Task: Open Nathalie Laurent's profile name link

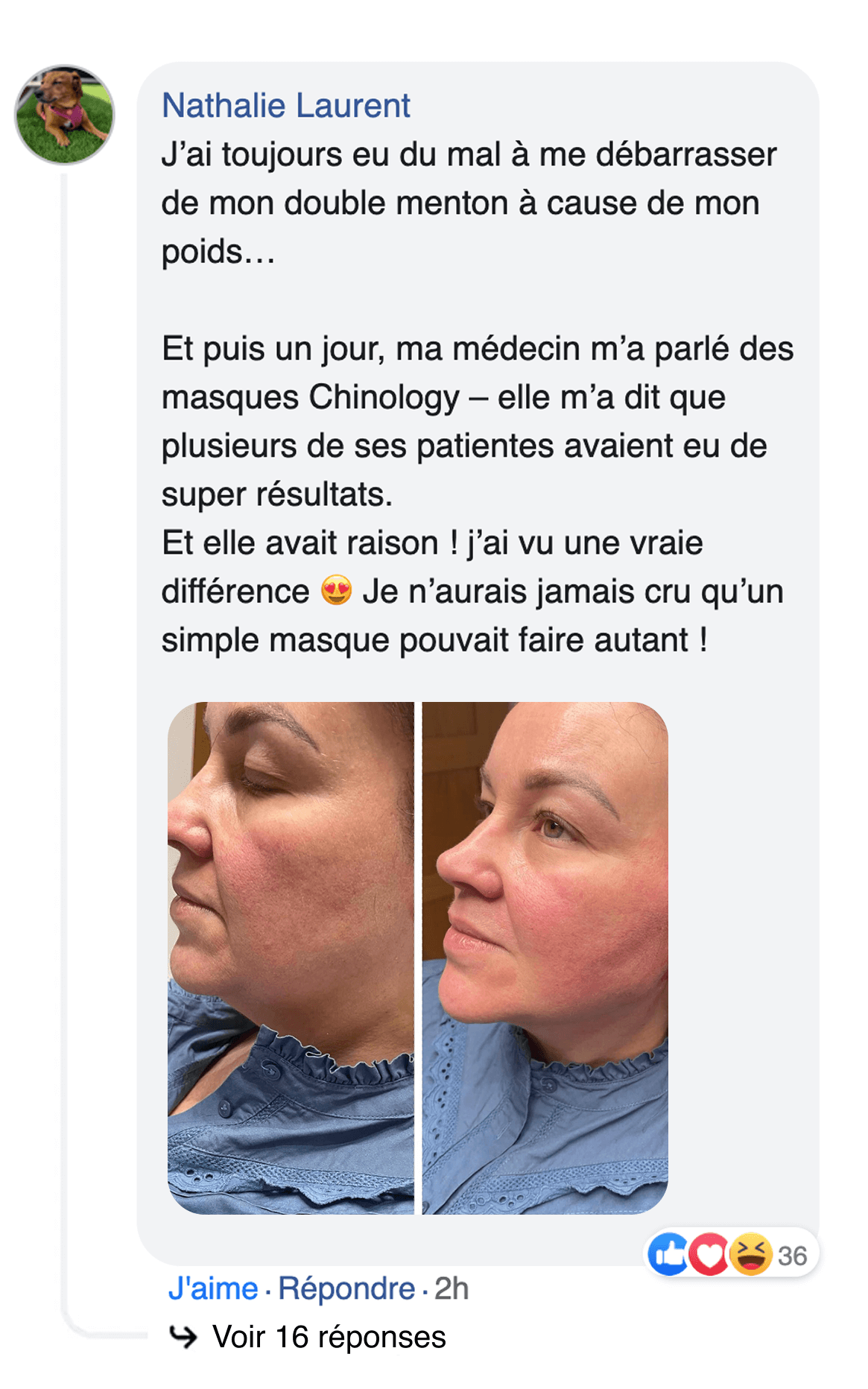Action: pos(286,106)
